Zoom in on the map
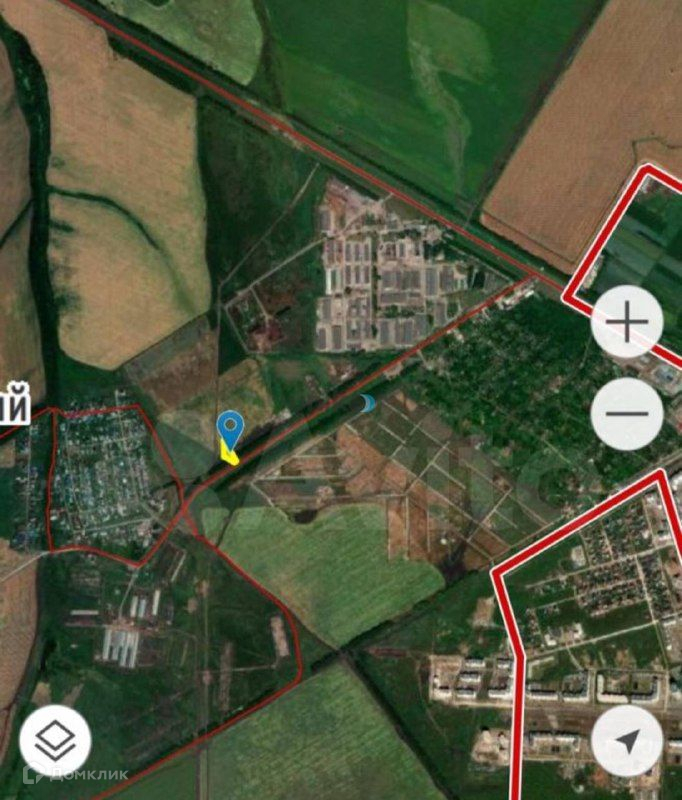This screenshot has height=800, width=682. 627,322
